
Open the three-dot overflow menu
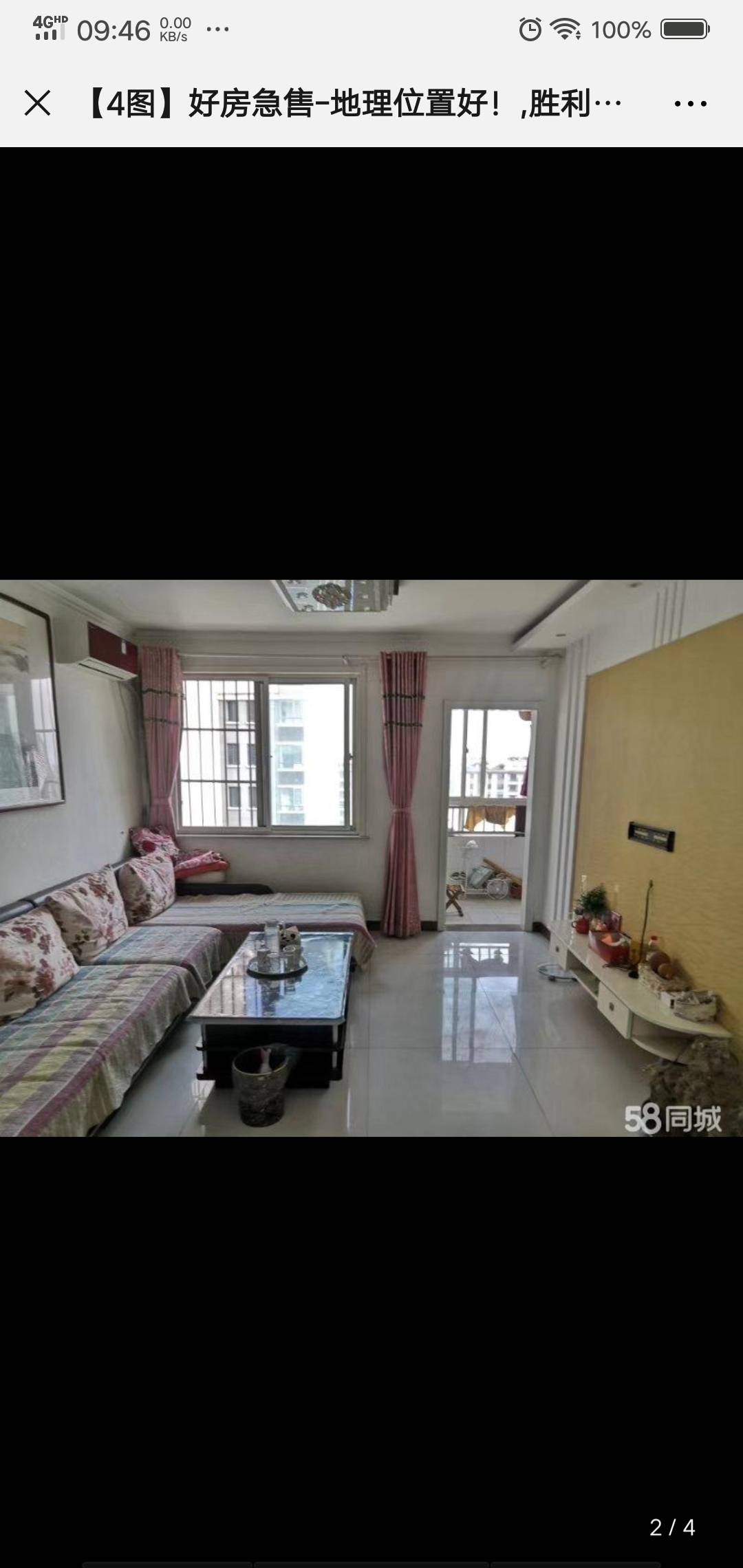coord(690,104)
